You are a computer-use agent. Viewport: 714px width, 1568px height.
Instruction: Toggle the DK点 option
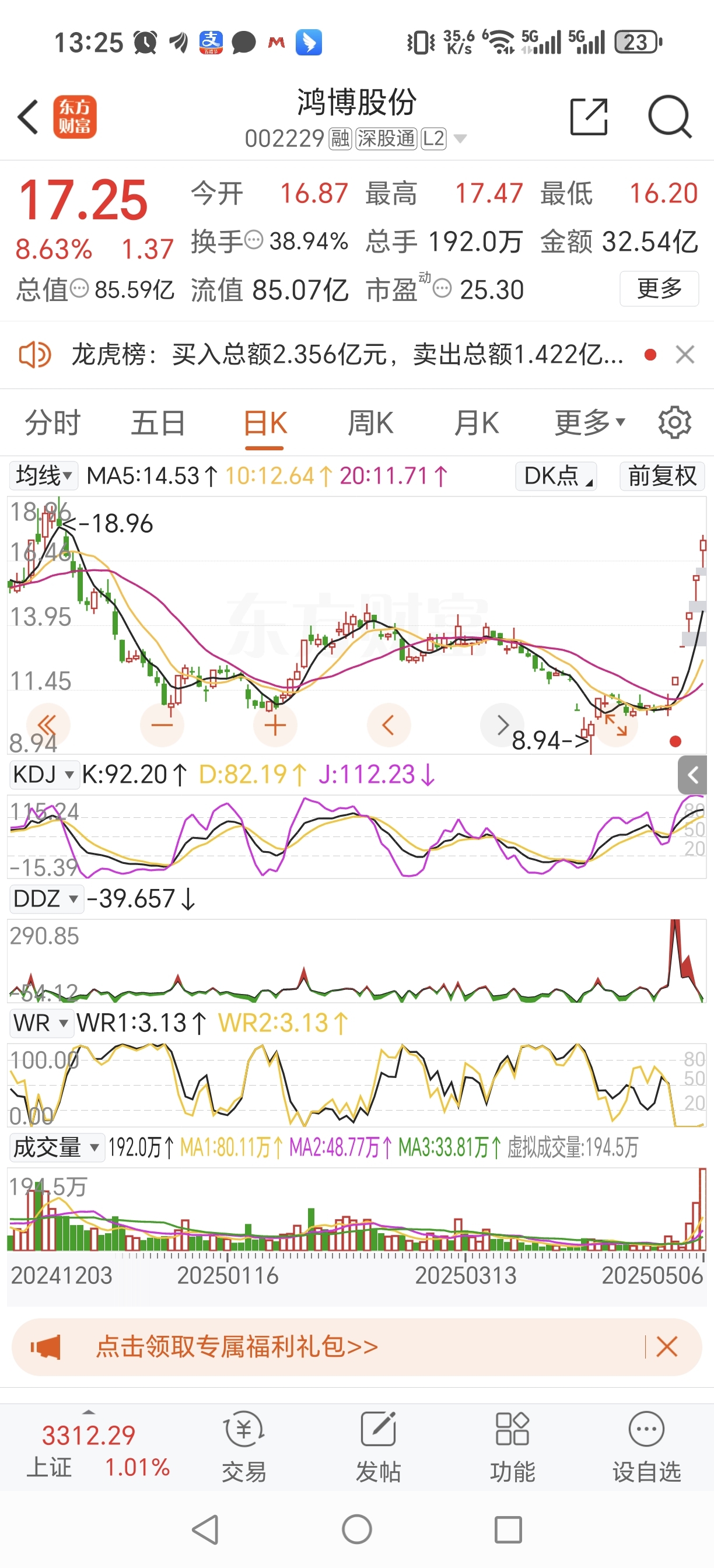(556, 476)
